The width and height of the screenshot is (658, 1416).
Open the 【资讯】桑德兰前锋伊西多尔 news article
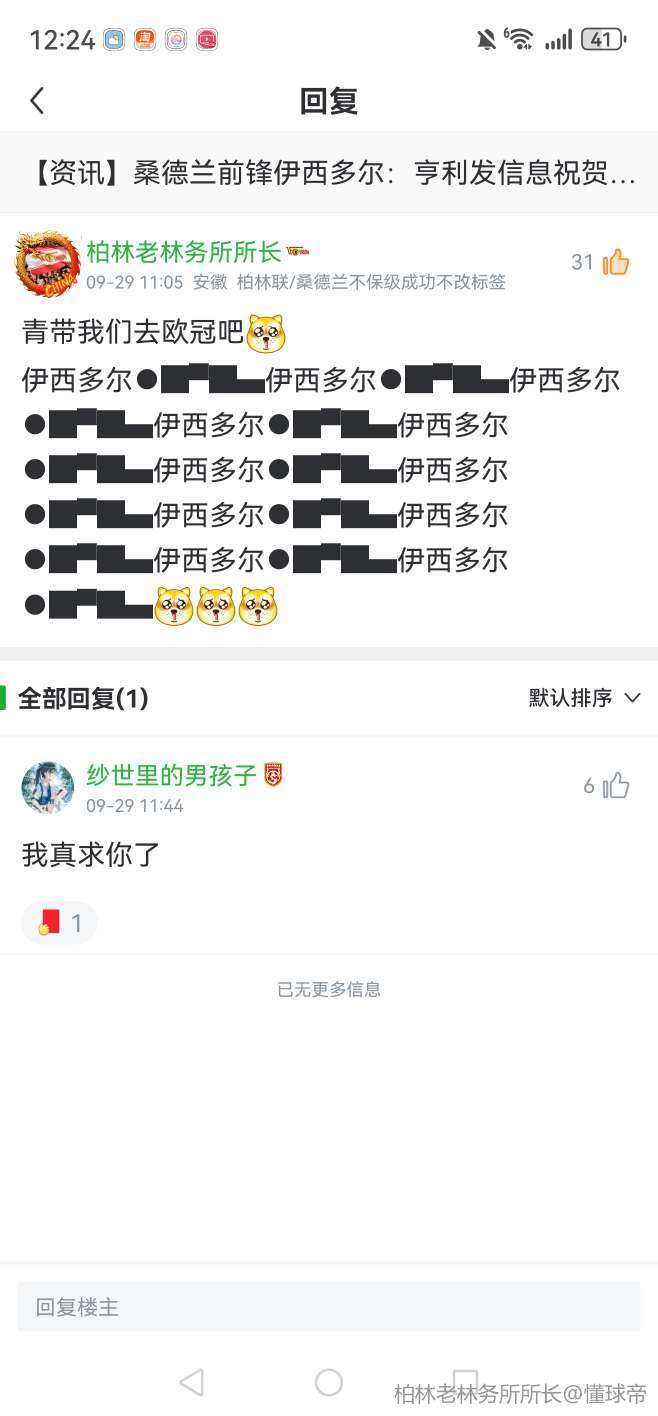click(329, 174)
